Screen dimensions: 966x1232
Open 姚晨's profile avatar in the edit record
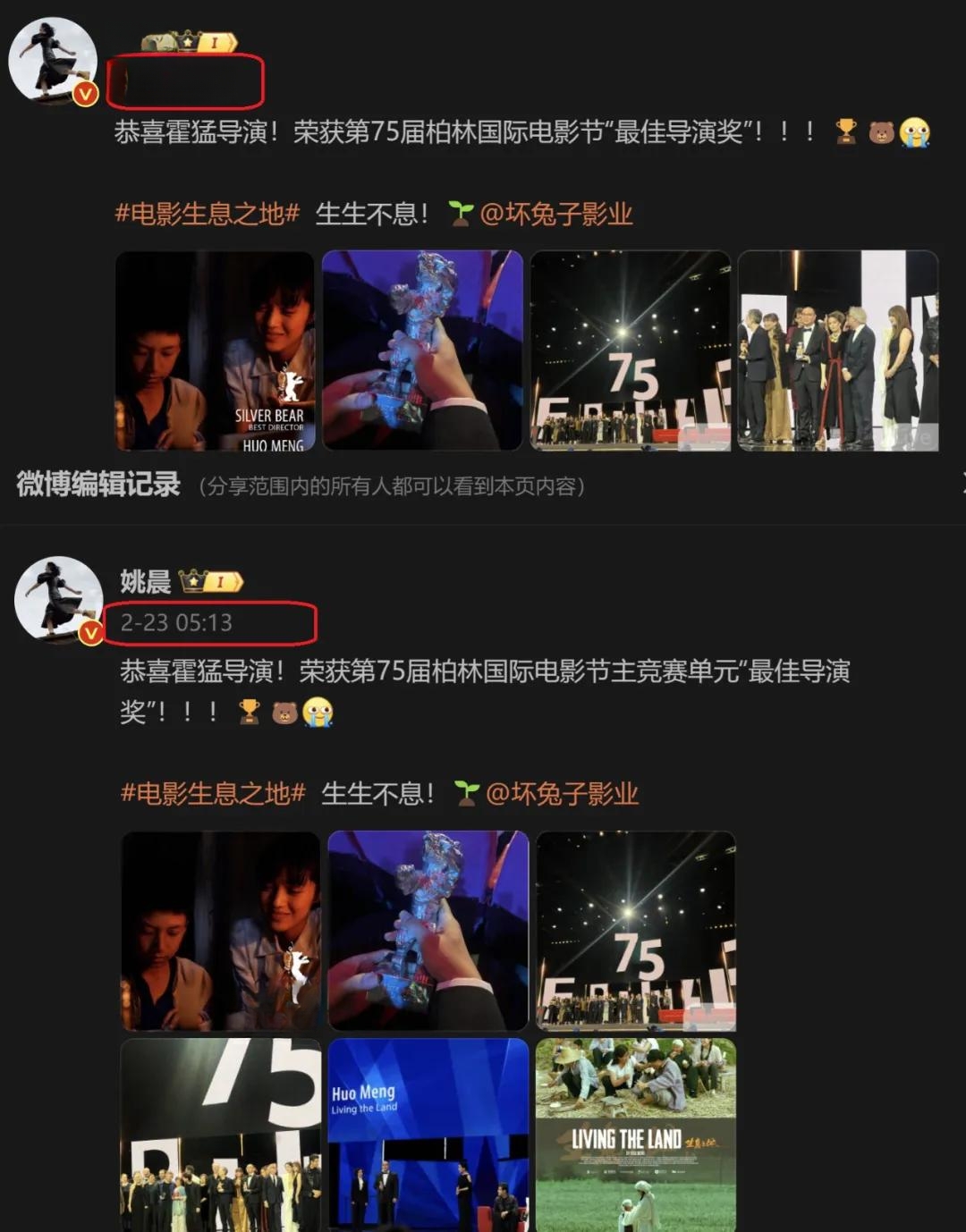pyautogui.click(x=58, y=598)
